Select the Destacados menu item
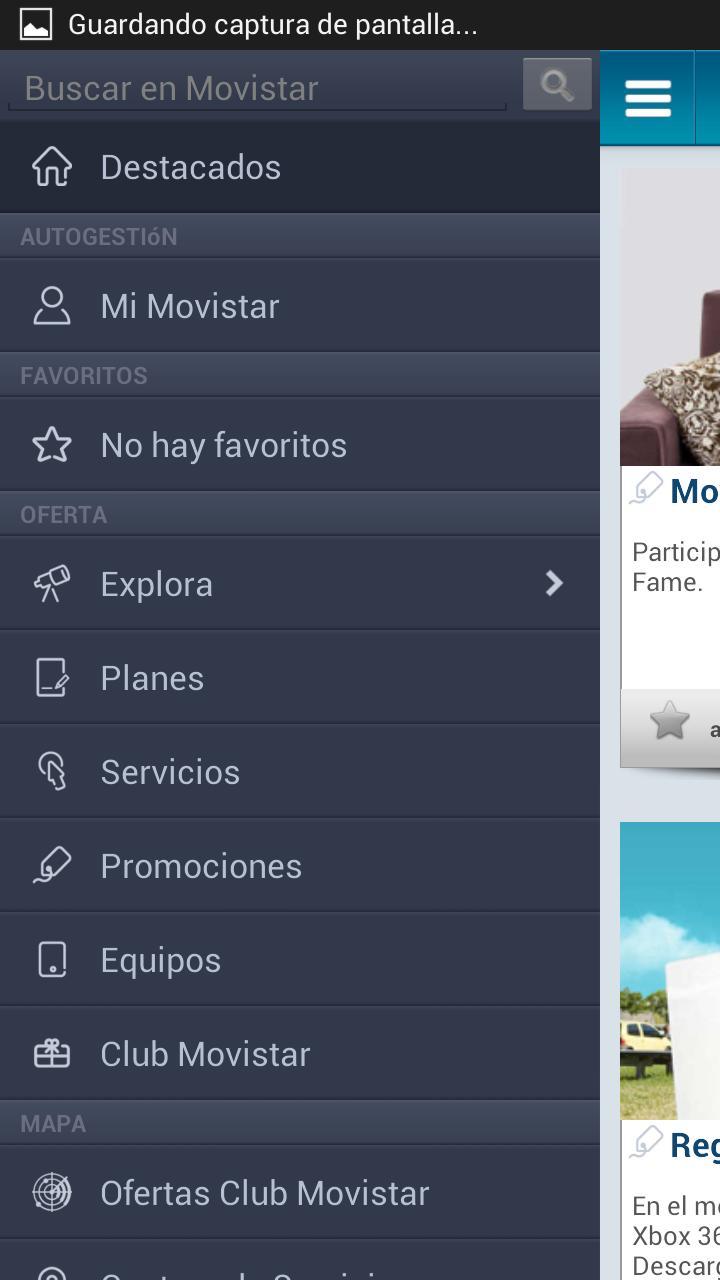Screen dimensions: 720x1280 [x=191, y=166]
